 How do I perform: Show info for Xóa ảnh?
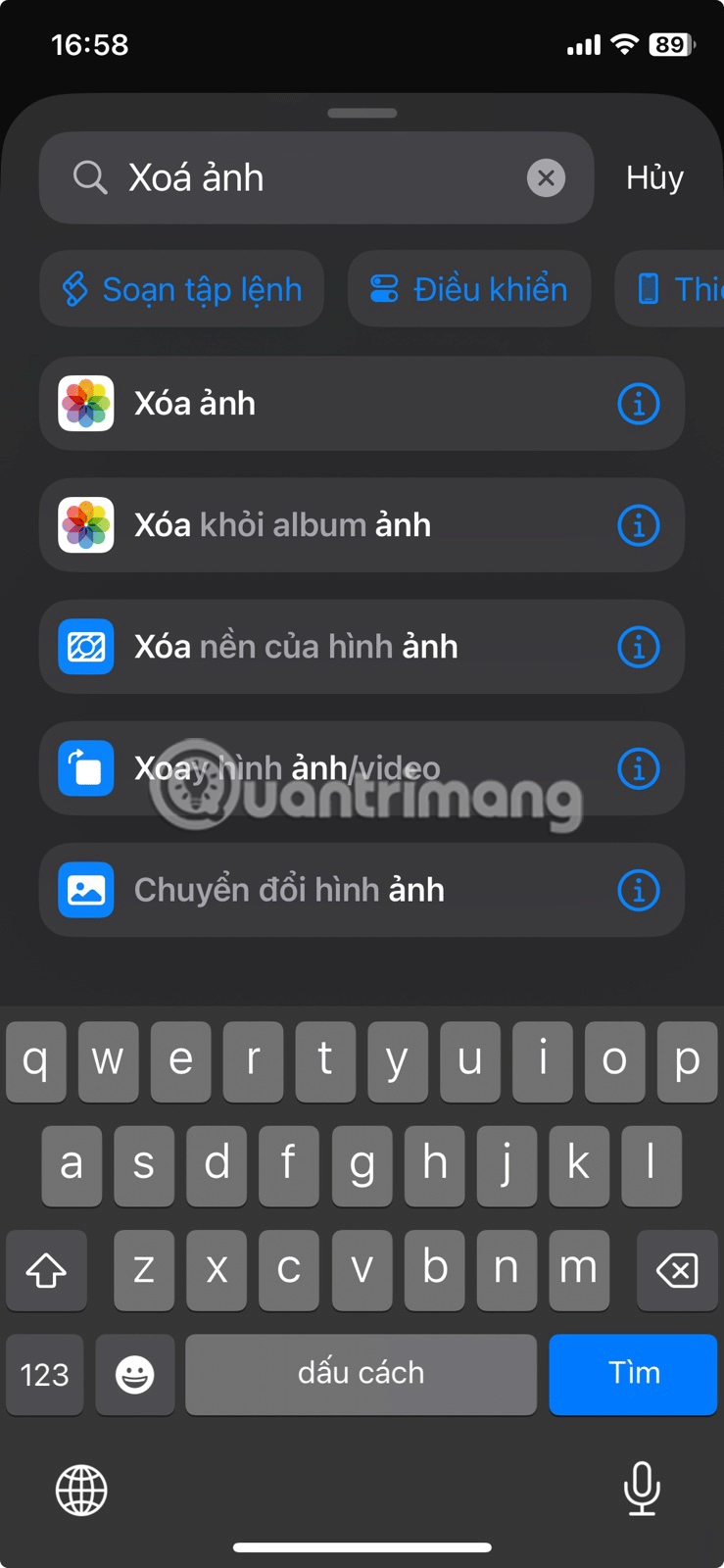pos(639,404)
